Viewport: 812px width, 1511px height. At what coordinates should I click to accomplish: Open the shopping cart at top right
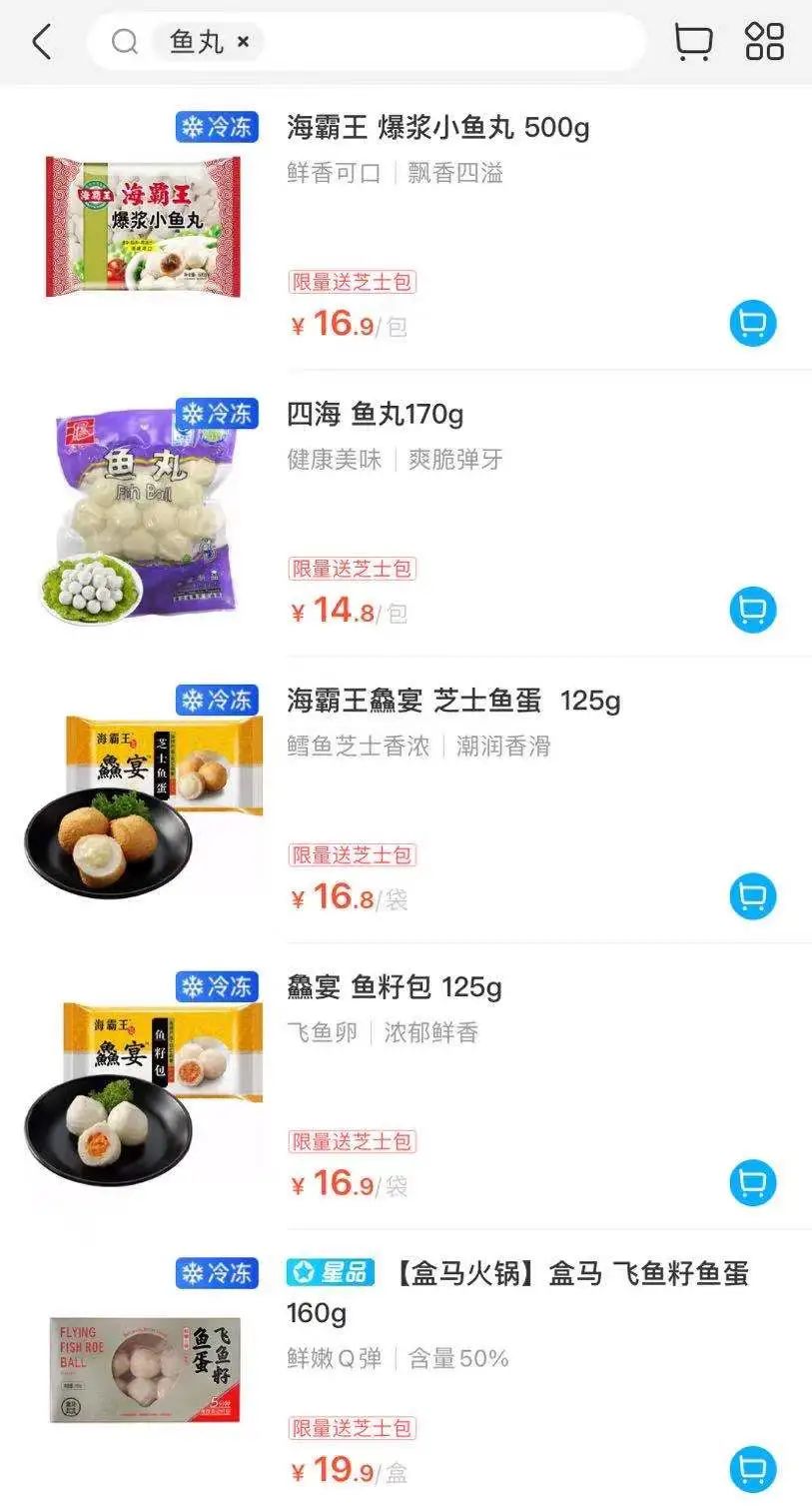694,41
